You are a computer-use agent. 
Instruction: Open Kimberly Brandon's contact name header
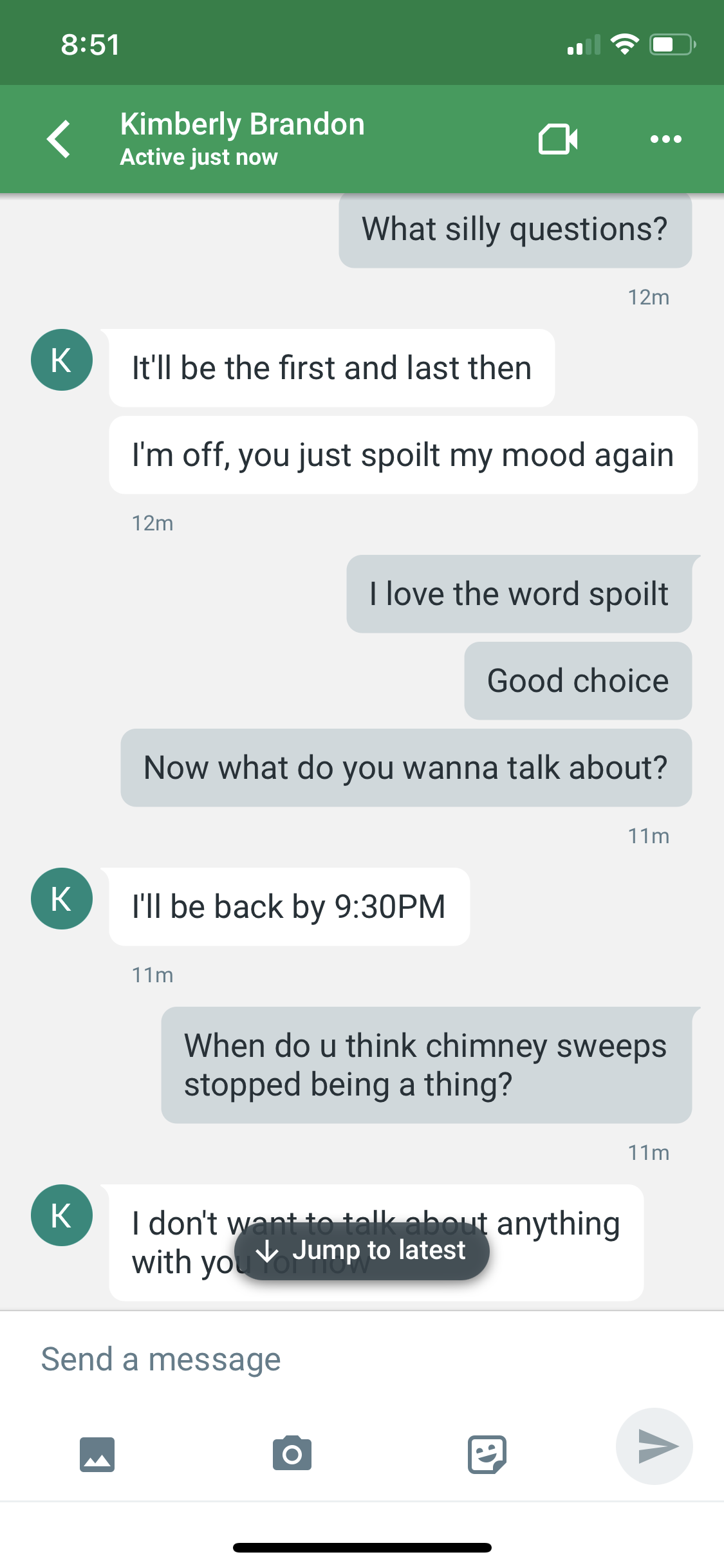pyautogui.click(x=242, y=124)
